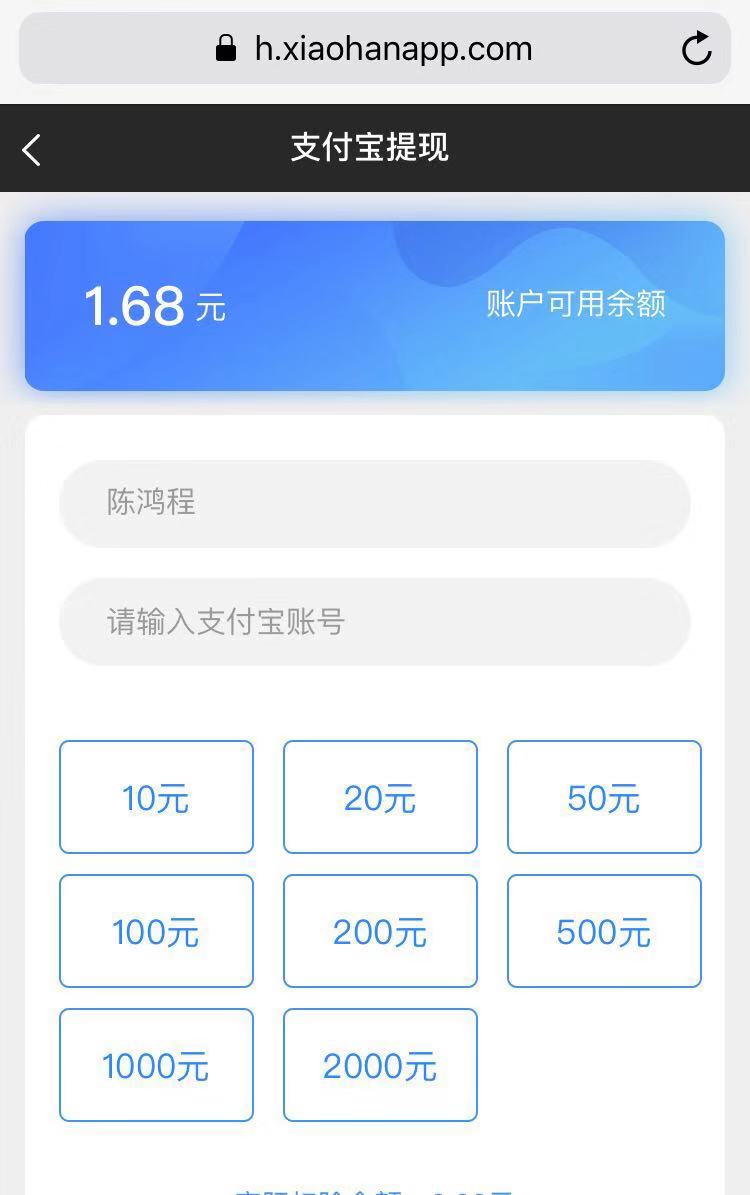Select the 1000元 amount
Image resolution: width=750 pixels, height=1195 pixels.
[156, 1065]
